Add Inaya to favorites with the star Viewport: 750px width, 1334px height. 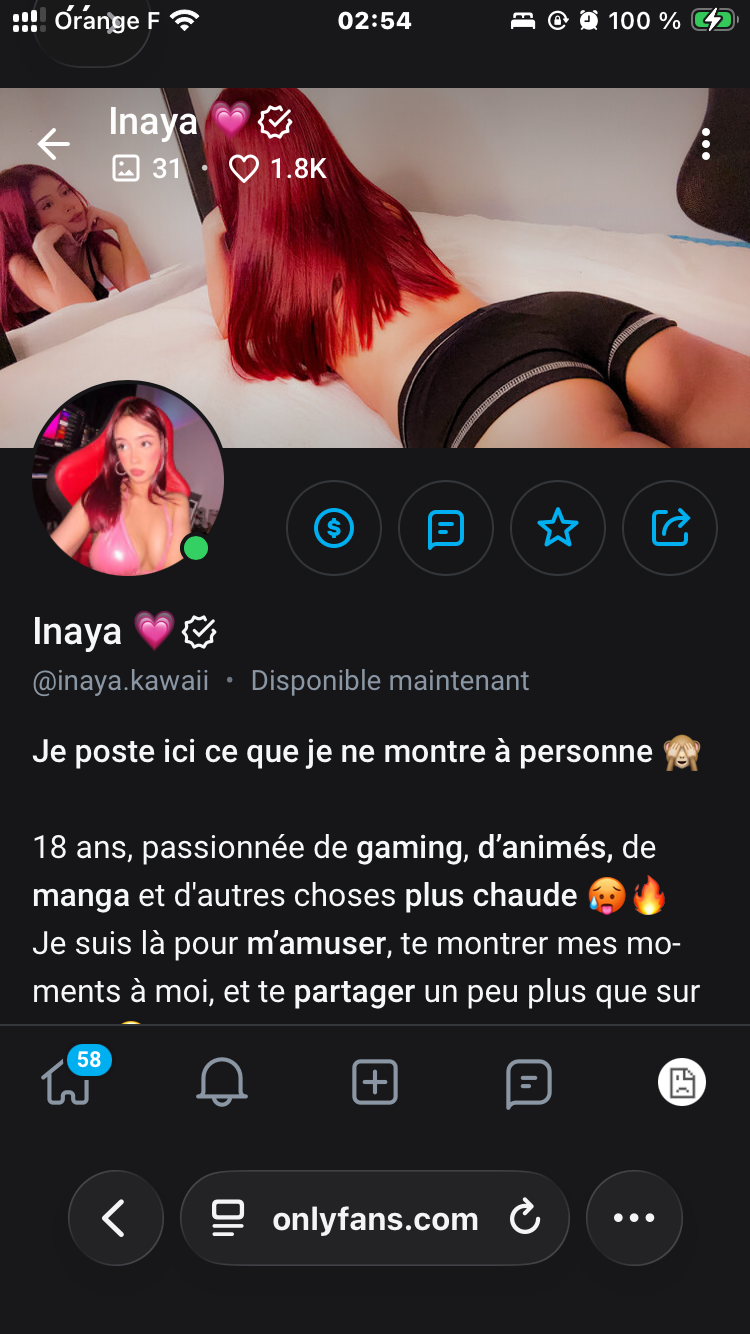[558, 528]
